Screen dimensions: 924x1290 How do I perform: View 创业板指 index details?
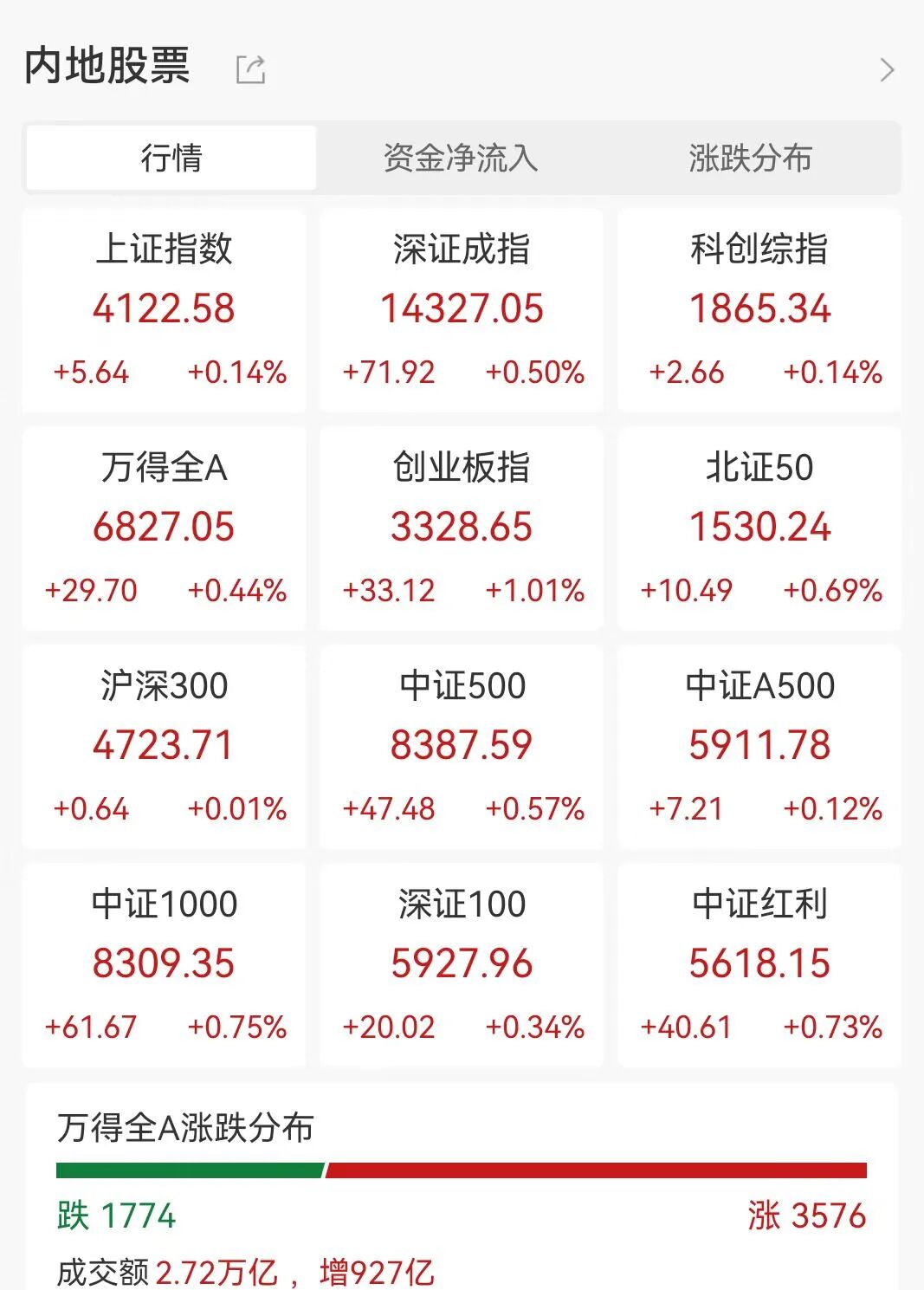coord(462,528)
